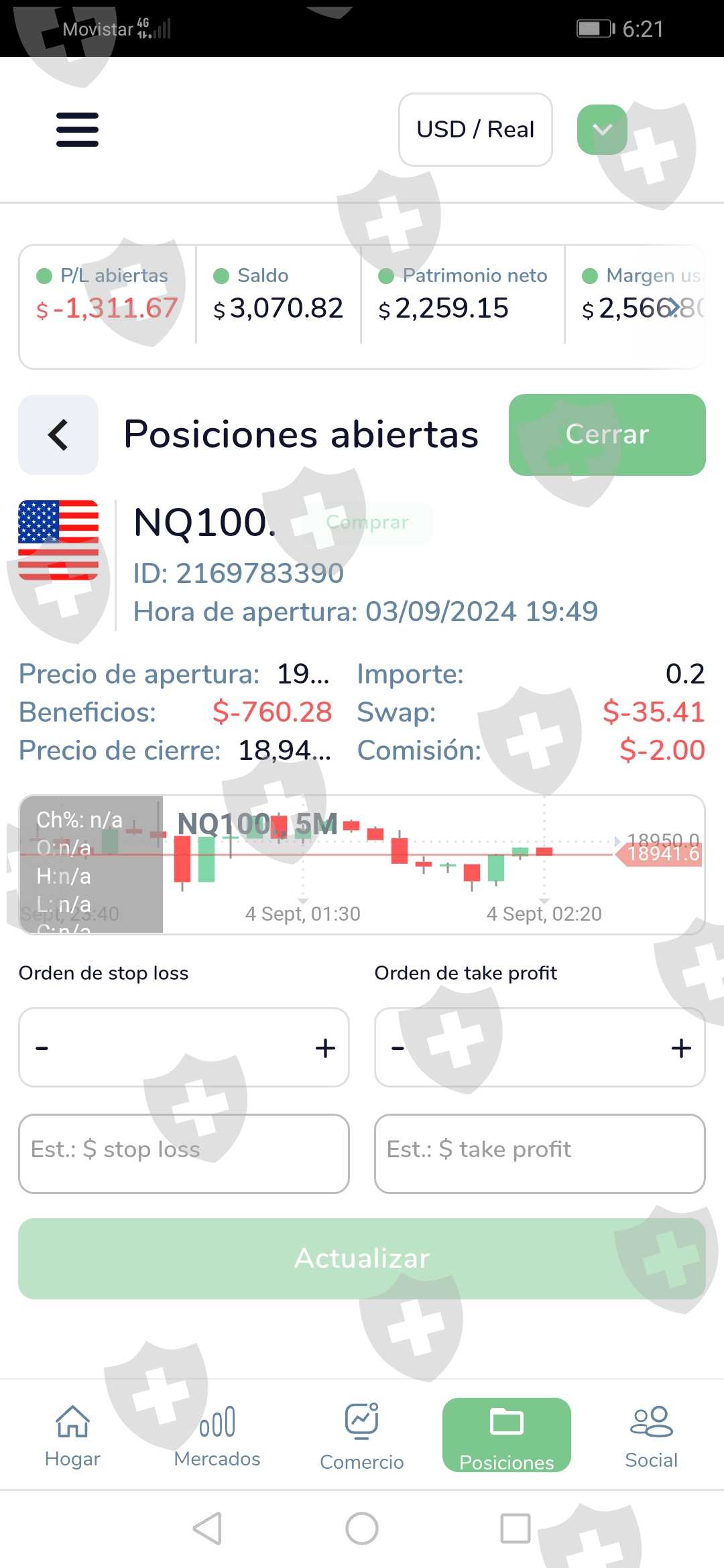
Task: Decrease the stop loss value
Action: pyautogui.click(x=42, y=1047)
